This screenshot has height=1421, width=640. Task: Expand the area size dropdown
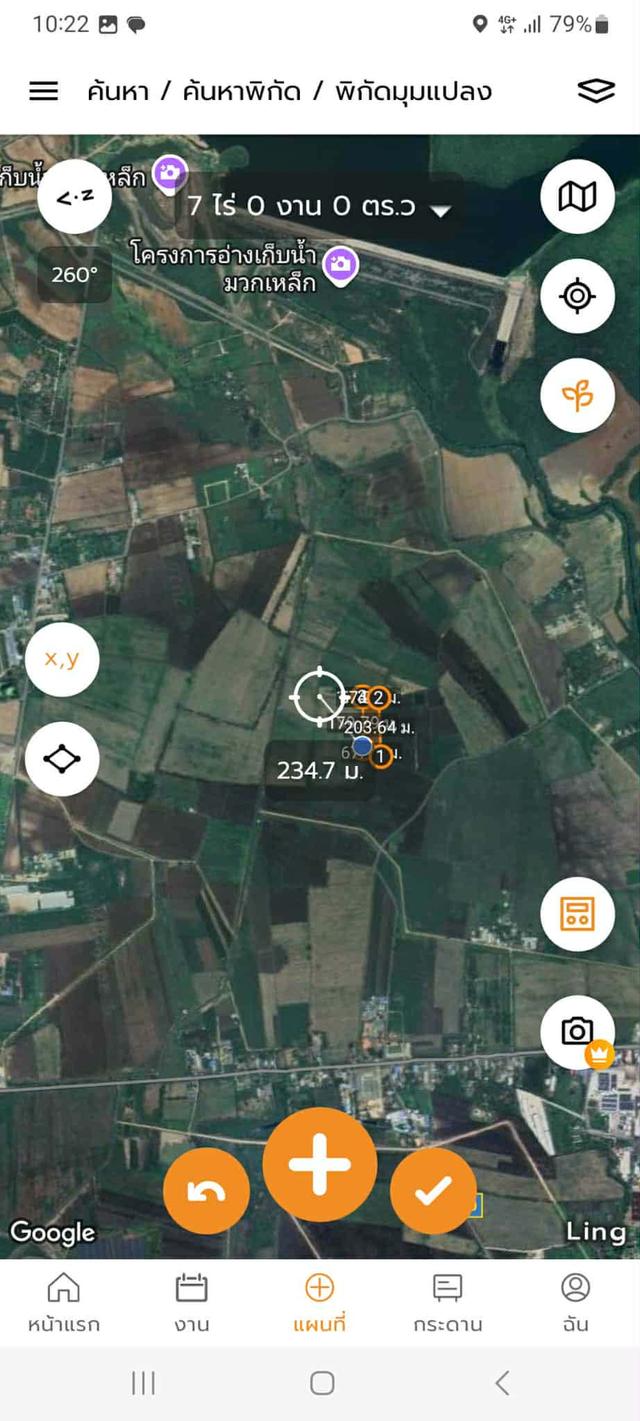pyautogui.click(x=440, y=209)
